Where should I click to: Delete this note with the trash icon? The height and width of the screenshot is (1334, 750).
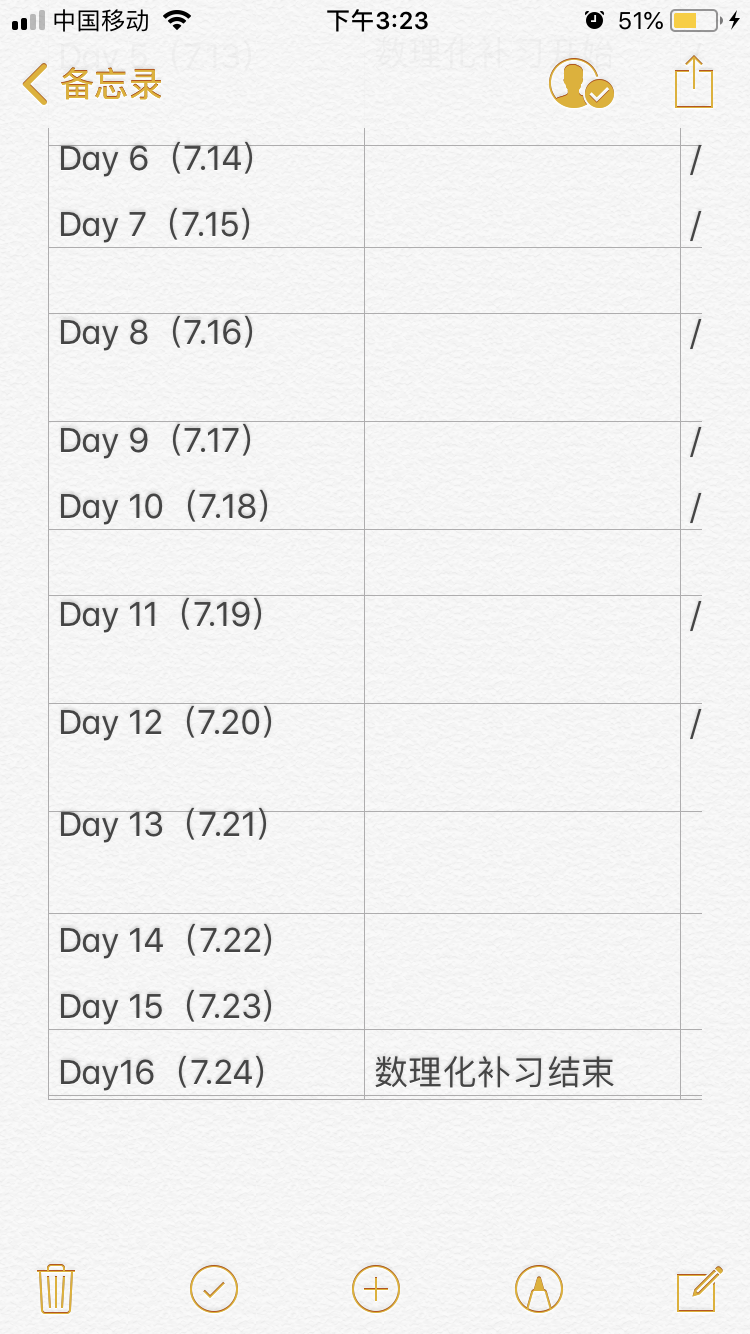point(55,1288)
